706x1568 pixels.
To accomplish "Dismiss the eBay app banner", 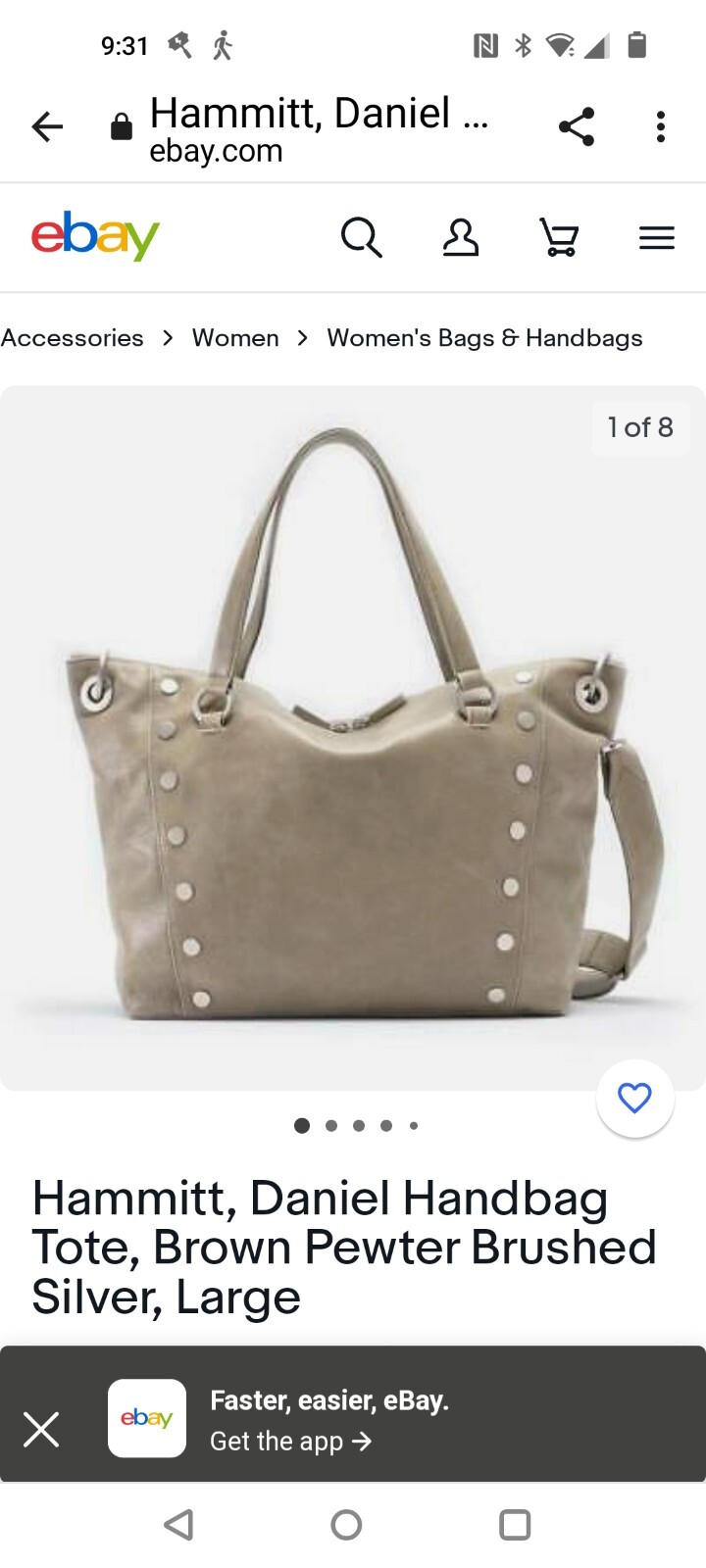I will 41,1429.
